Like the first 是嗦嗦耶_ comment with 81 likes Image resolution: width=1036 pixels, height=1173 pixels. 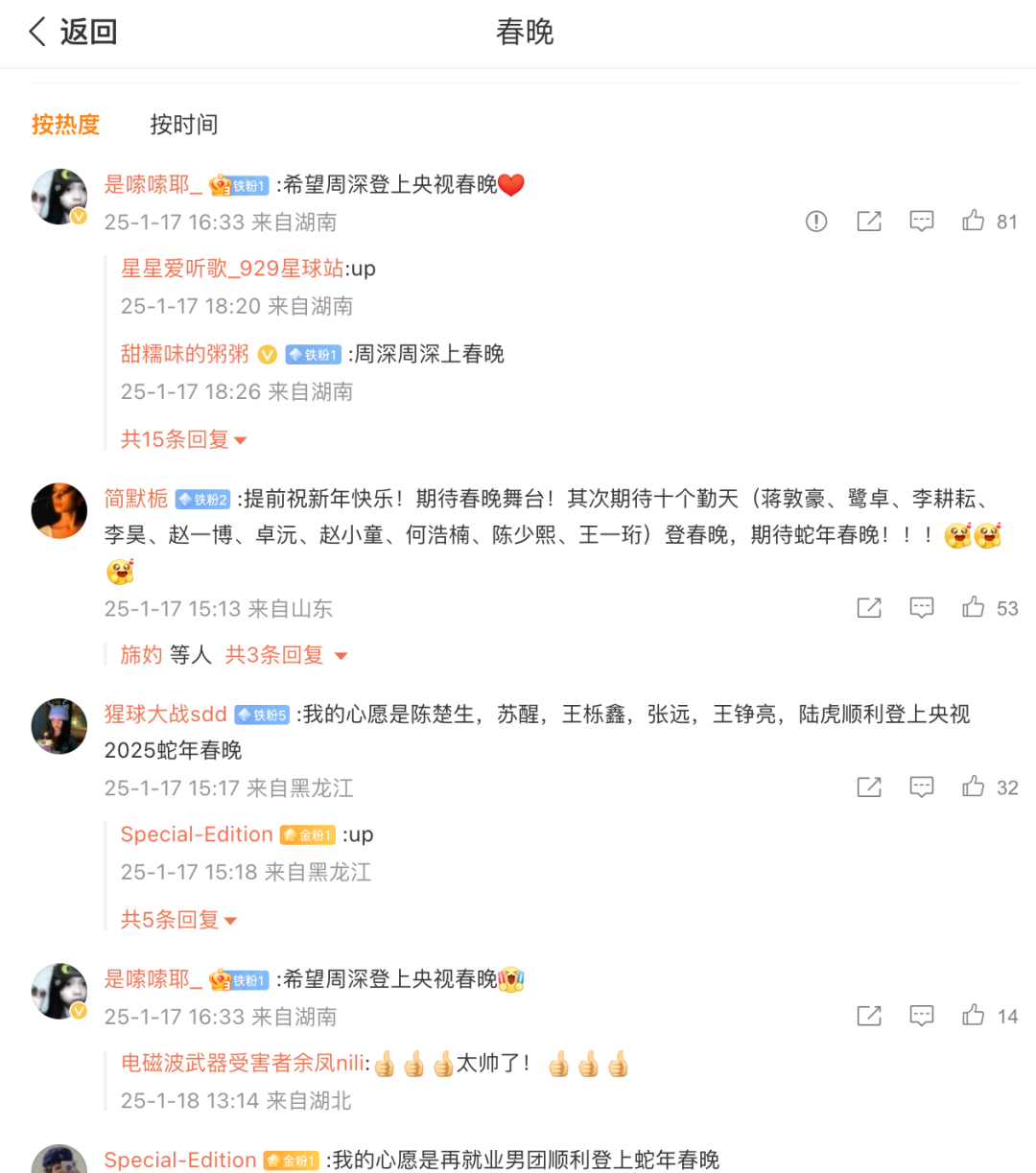pyautogui.click(x=974, y=222)
